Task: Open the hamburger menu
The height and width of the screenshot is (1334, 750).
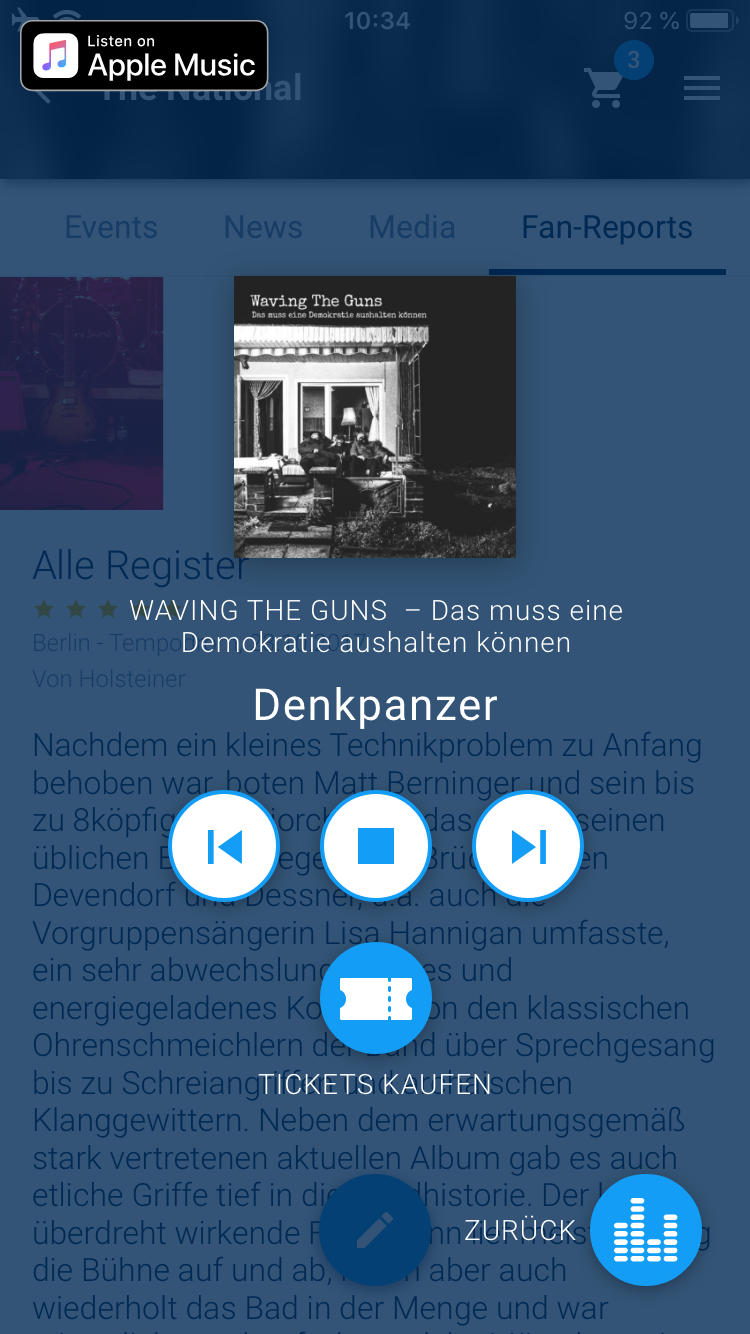Action: 702,88
